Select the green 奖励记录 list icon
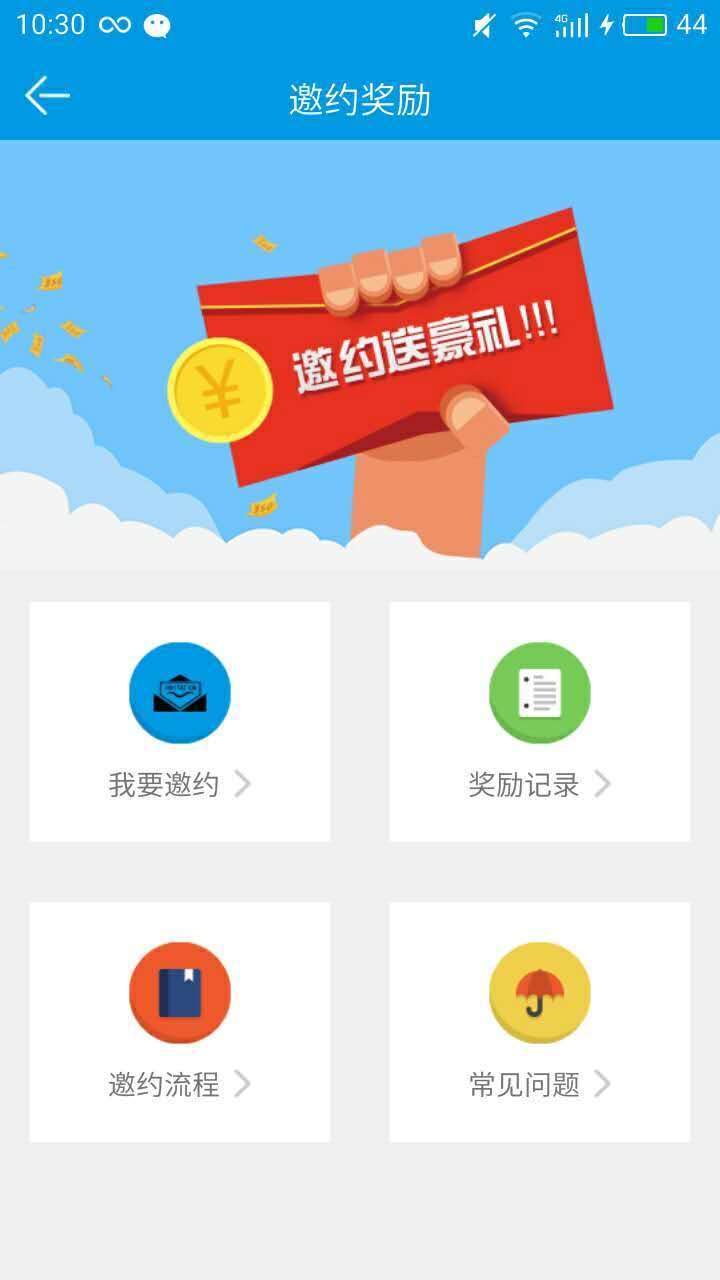 click(539, 692)
